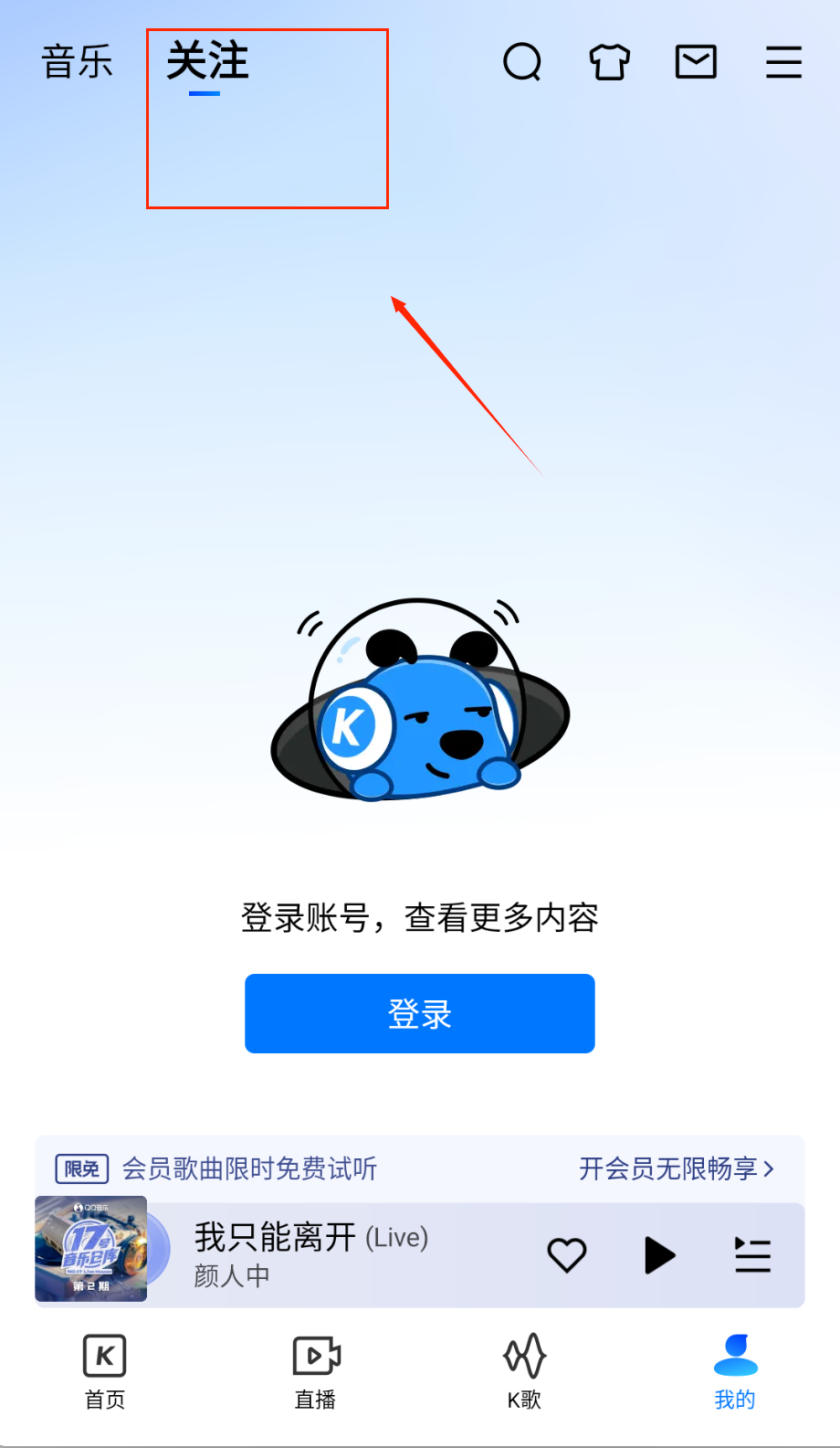840x1448 pixels.
Task: Open 开会员无限畅享 membership link
Action: pyautogui.click(x=676, y=1168)
